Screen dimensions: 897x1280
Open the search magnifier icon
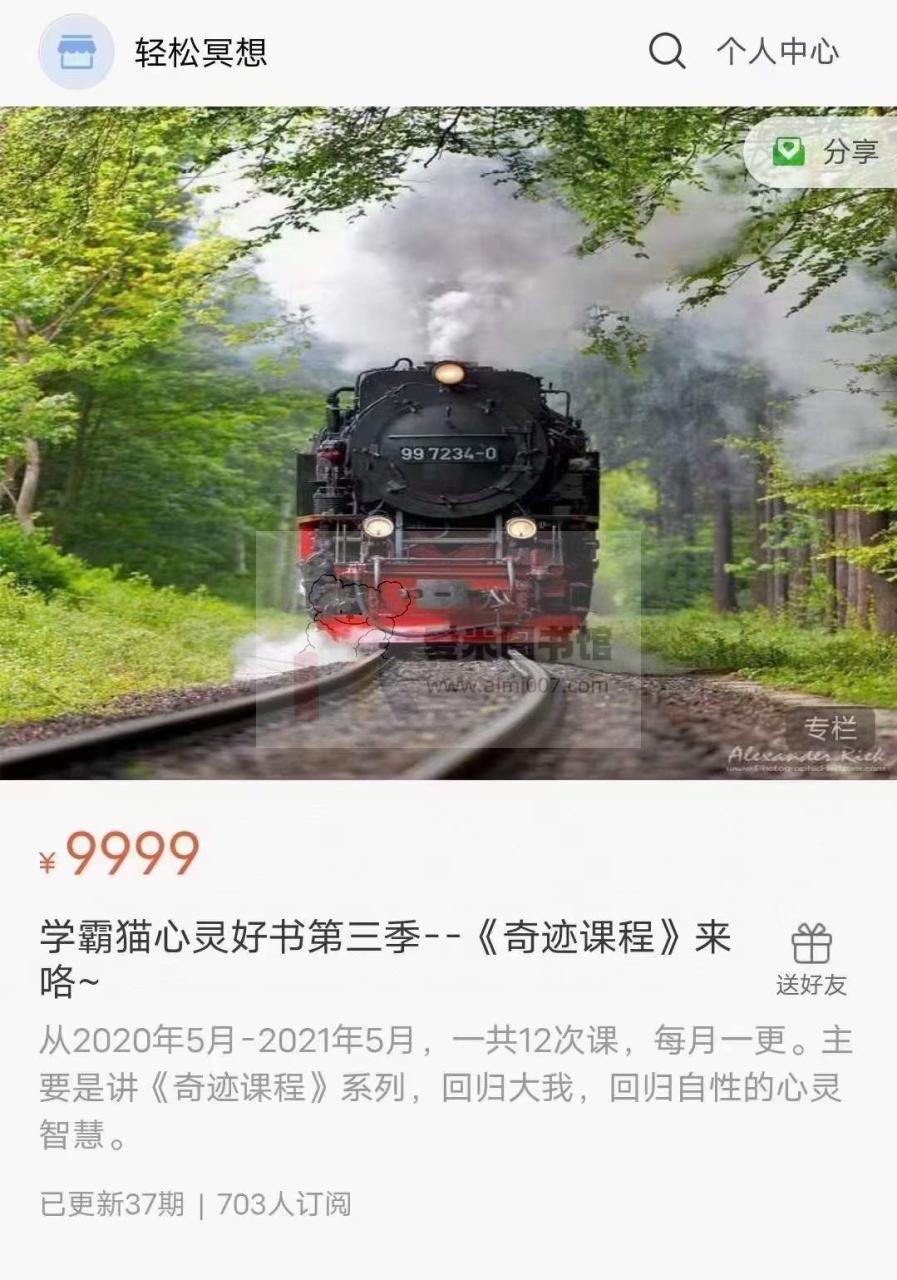click(x=667, y=51)
